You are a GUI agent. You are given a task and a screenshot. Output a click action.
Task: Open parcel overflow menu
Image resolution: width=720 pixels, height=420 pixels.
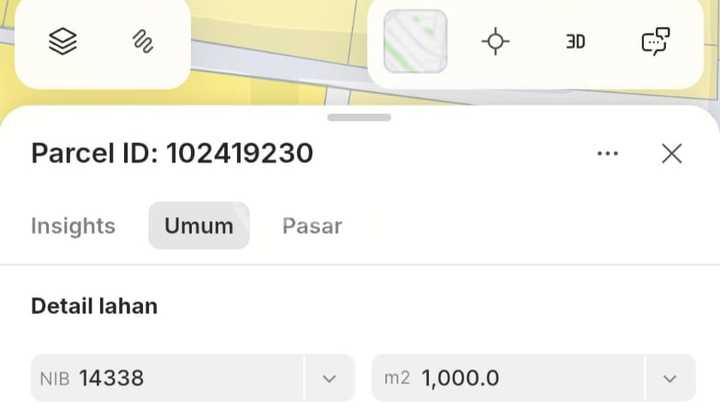click(607, 153)
